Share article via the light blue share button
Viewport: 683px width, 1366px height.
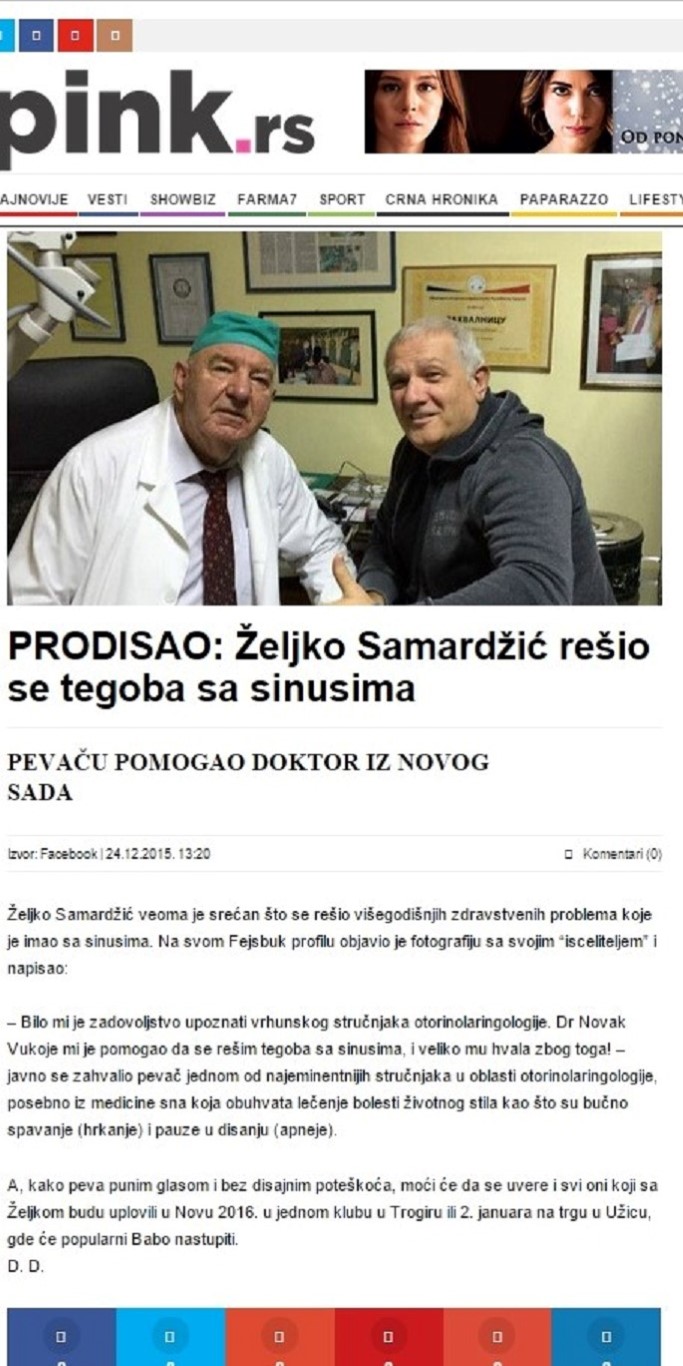170,1336
